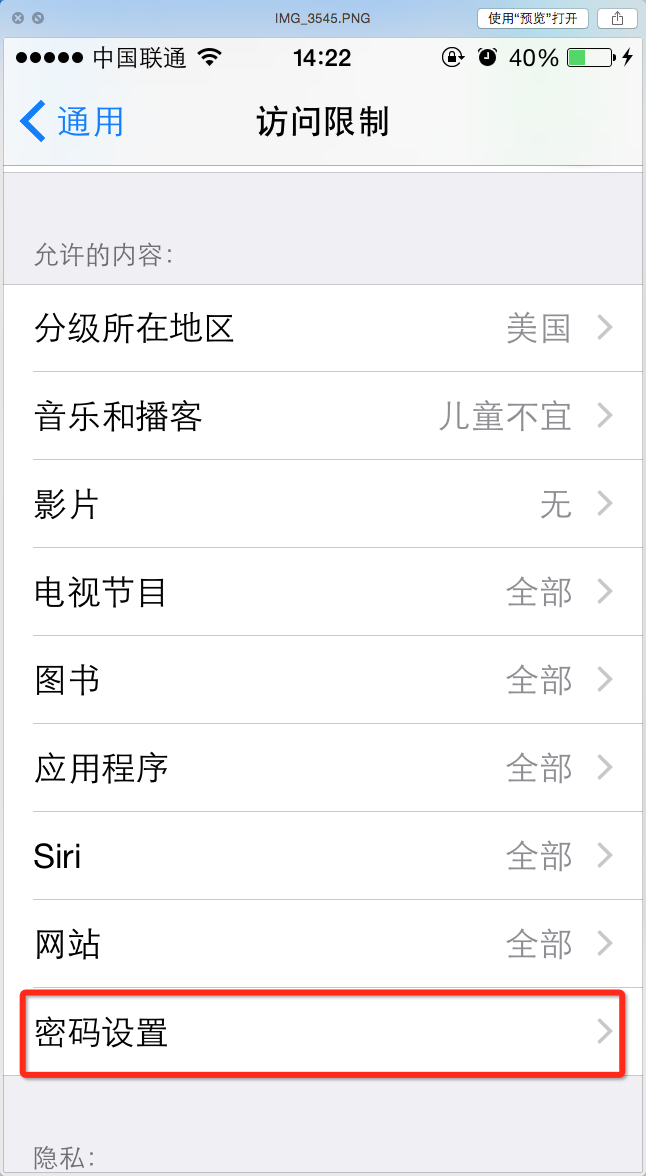Go back to 通用 settings
This screenshot has width=646, height=1176.
click(x=72, y=122)
